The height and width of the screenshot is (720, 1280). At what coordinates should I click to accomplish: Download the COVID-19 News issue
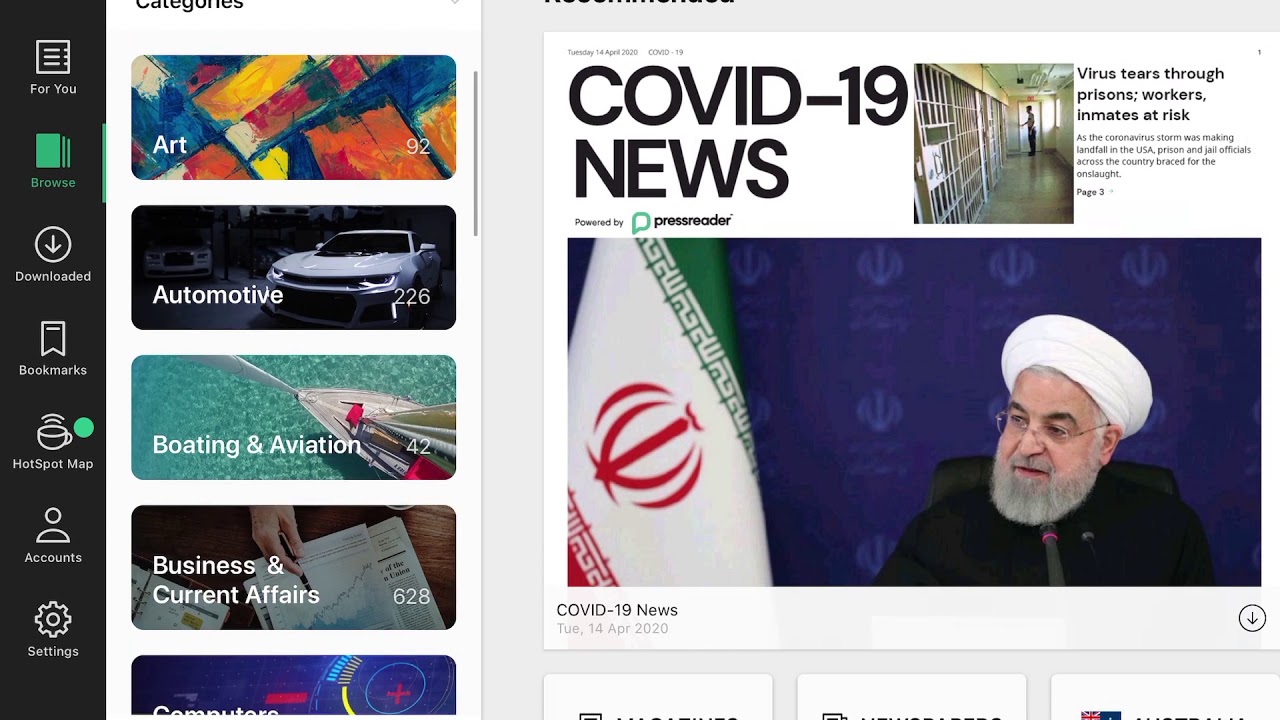point(1251,619)
